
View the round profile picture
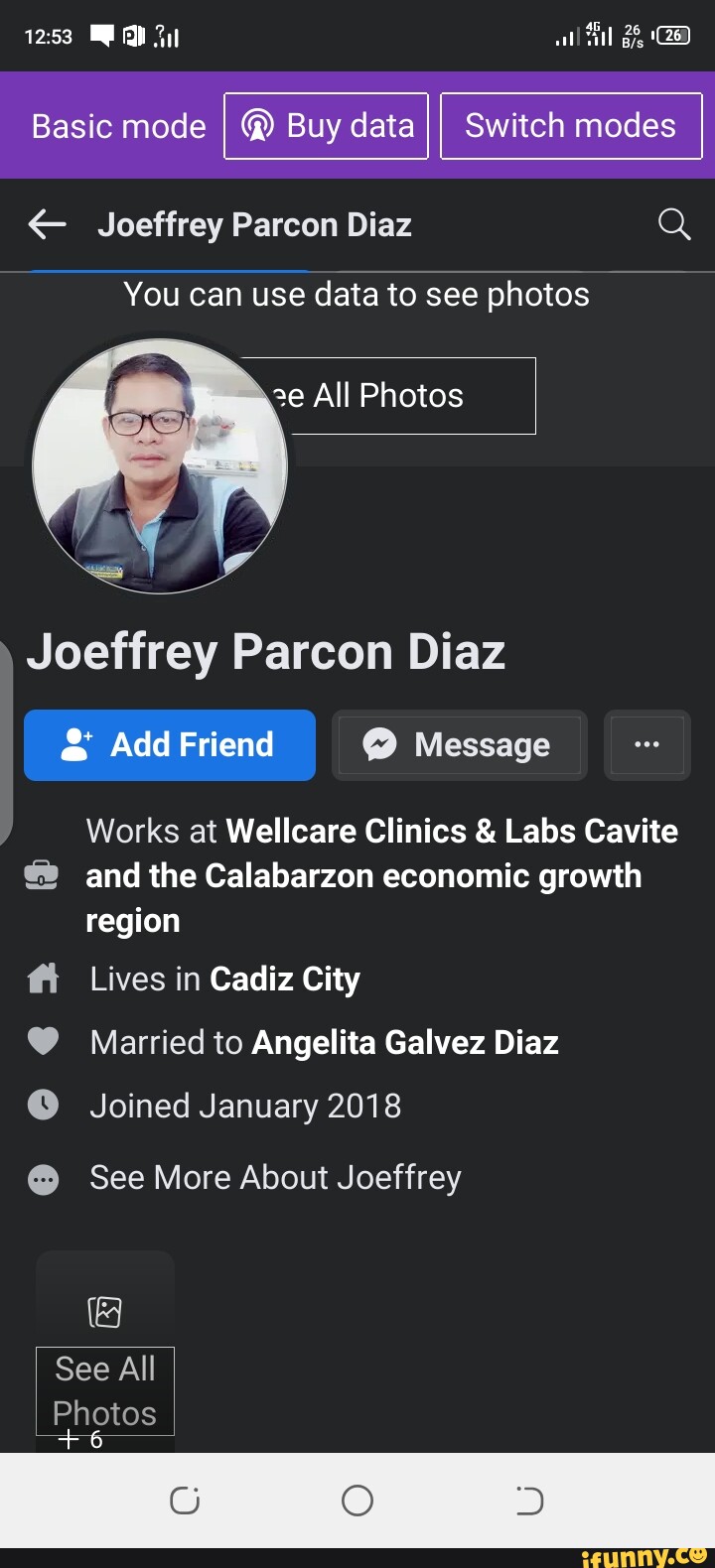point(160,466)
